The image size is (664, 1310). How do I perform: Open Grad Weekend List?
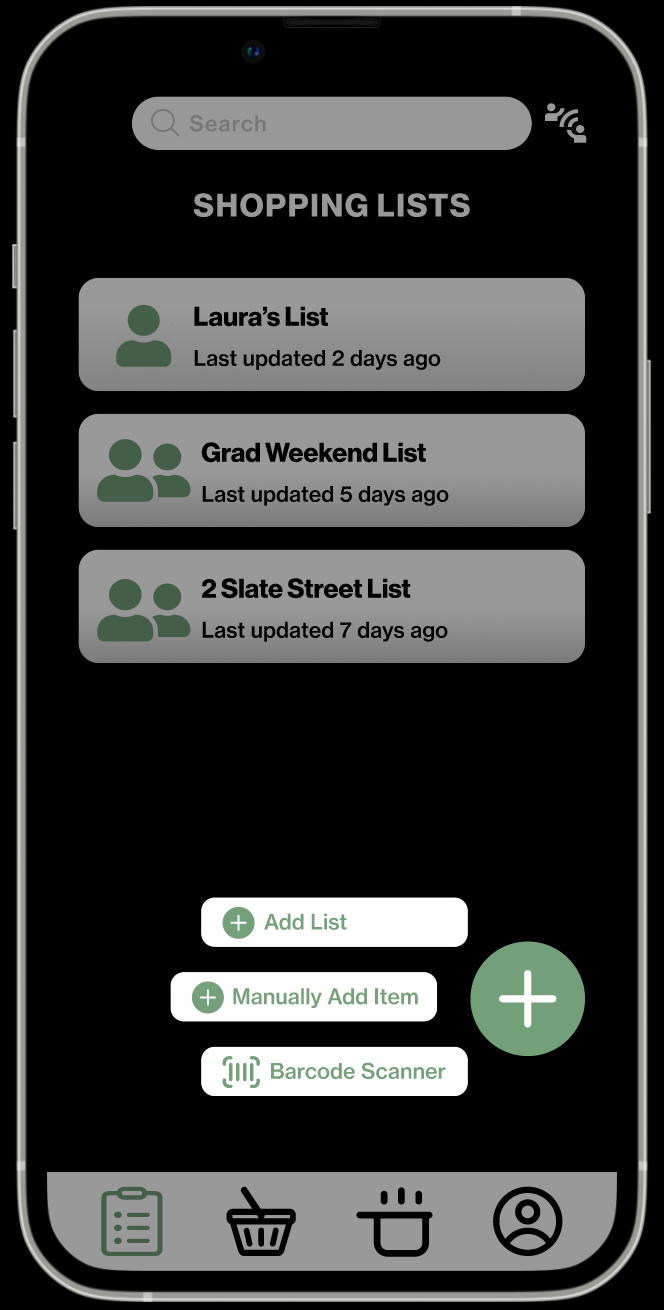pos(331,471)
